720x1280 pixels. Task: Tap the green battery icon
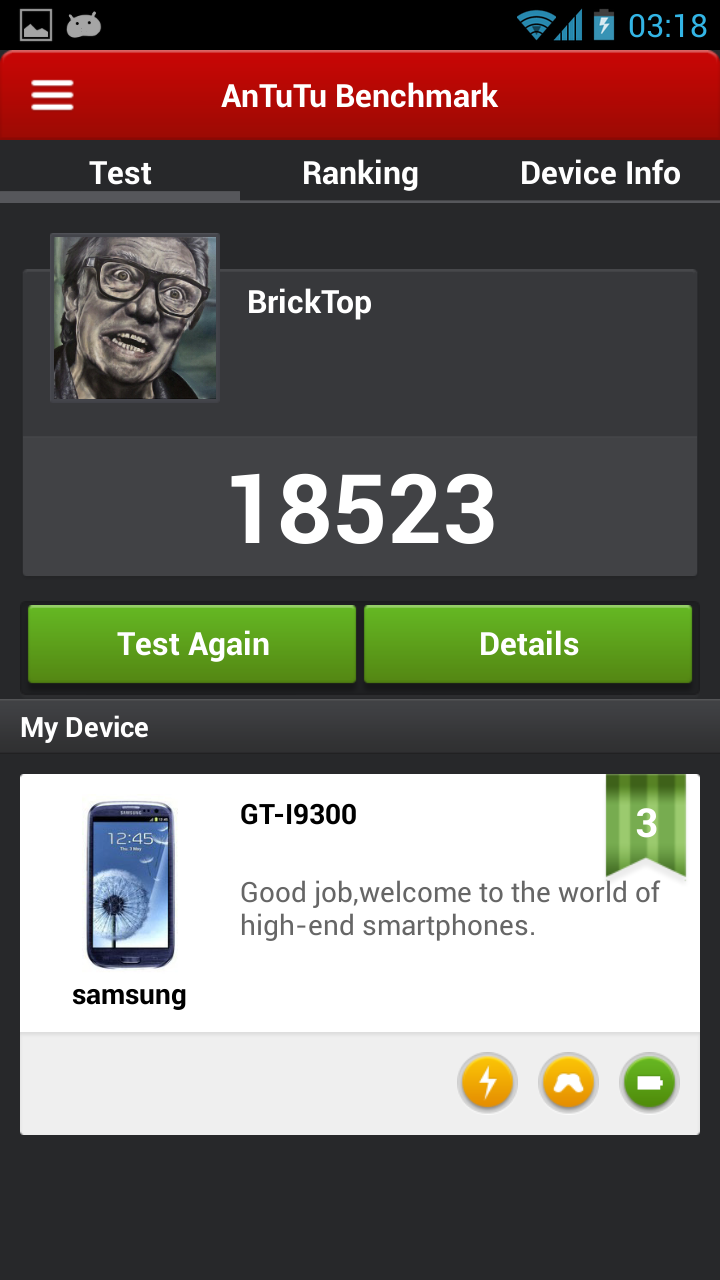[649, 1083]
